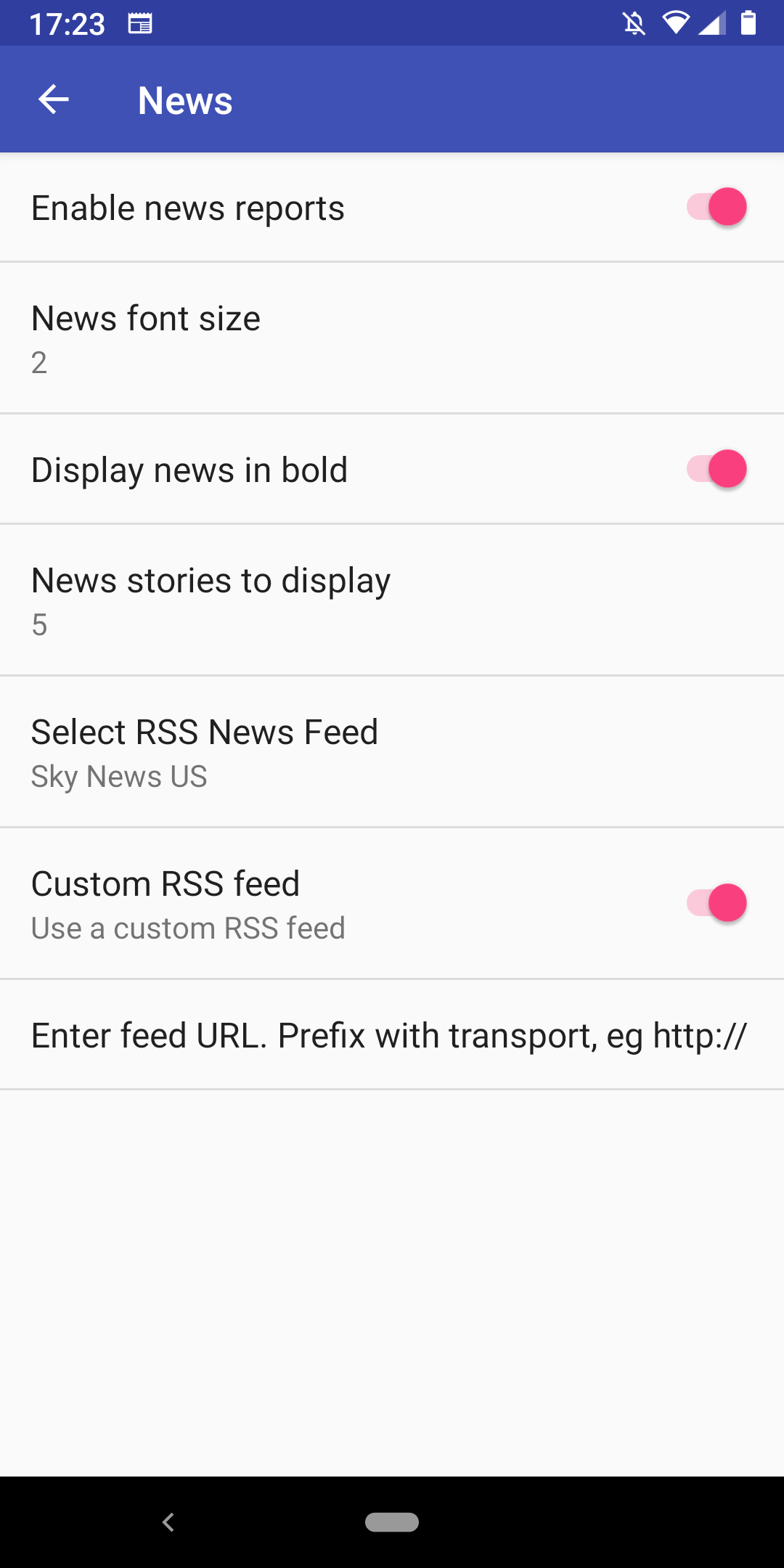Turn off Display news in bold
Image resolution: width=784 pixels, height=1568 pixels.
[x=716, y=469]
